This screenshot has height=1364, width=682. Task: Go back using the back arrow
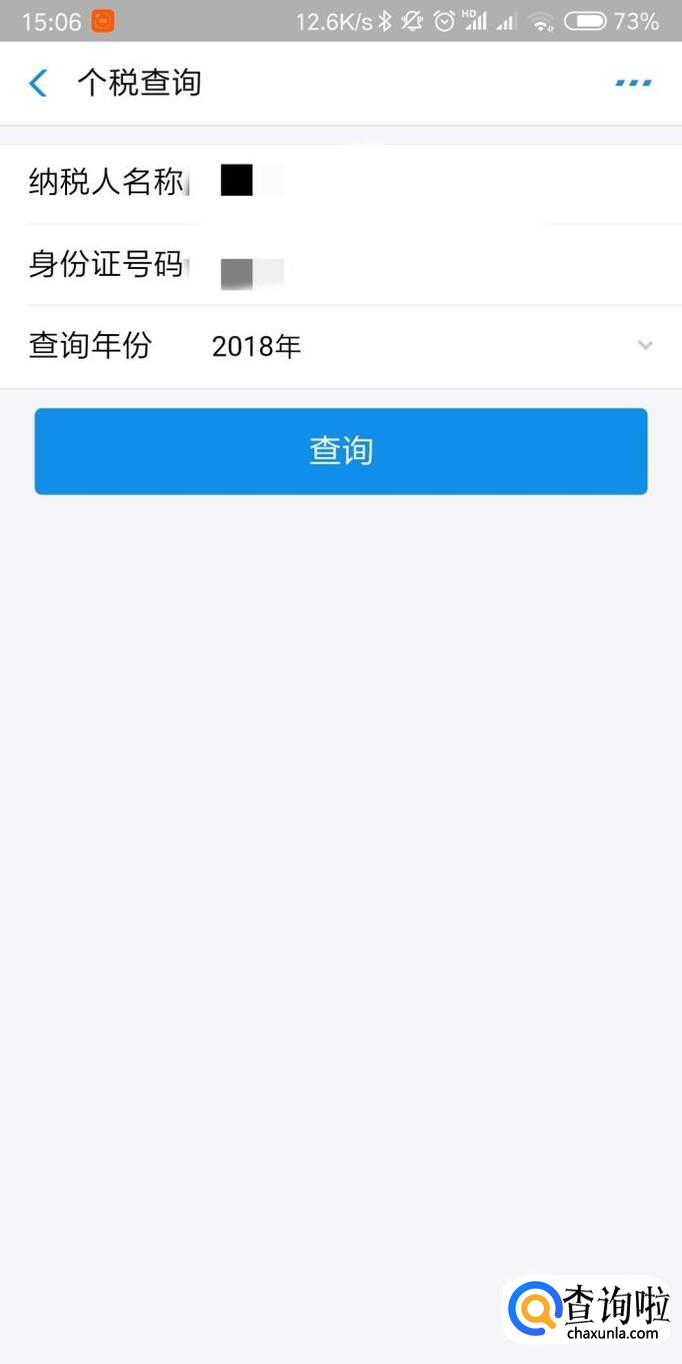[x=38, y=83]
